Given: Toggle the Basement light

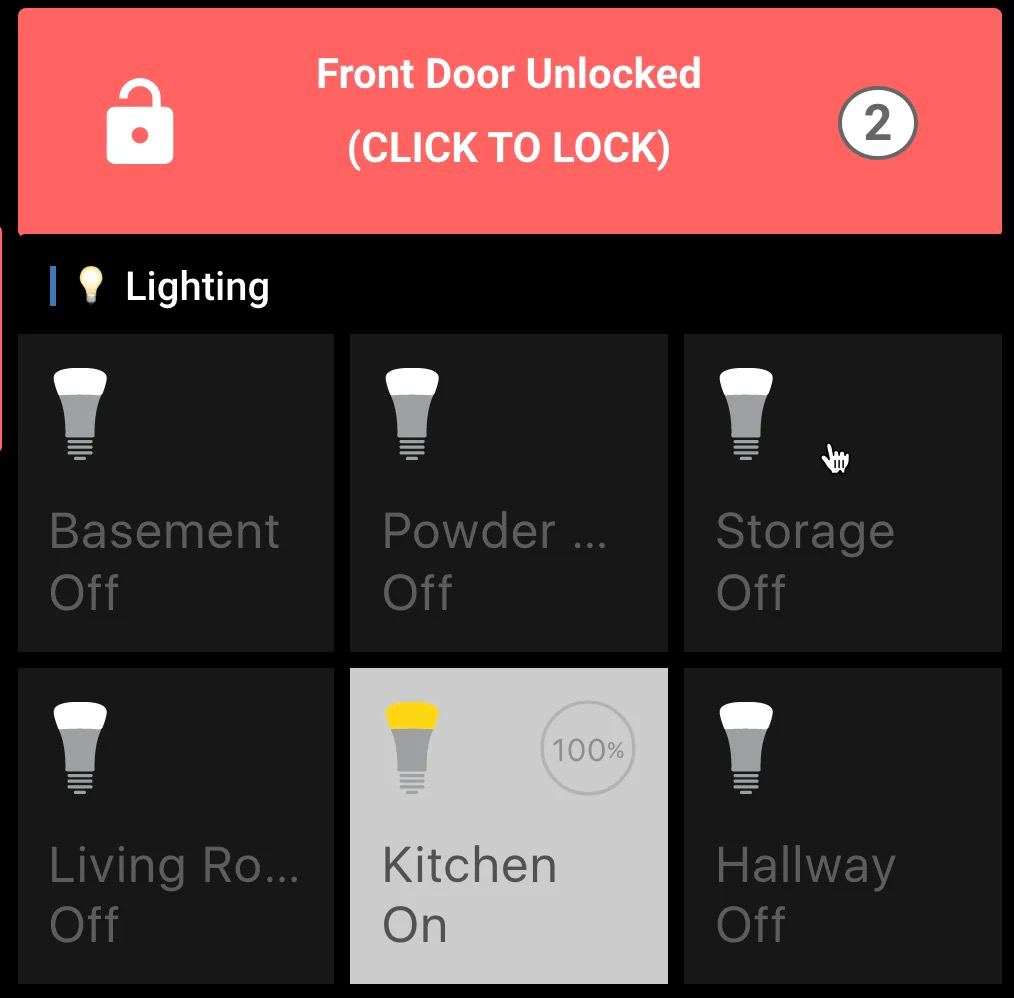Looking at the screenshot, I should point(175,492).
